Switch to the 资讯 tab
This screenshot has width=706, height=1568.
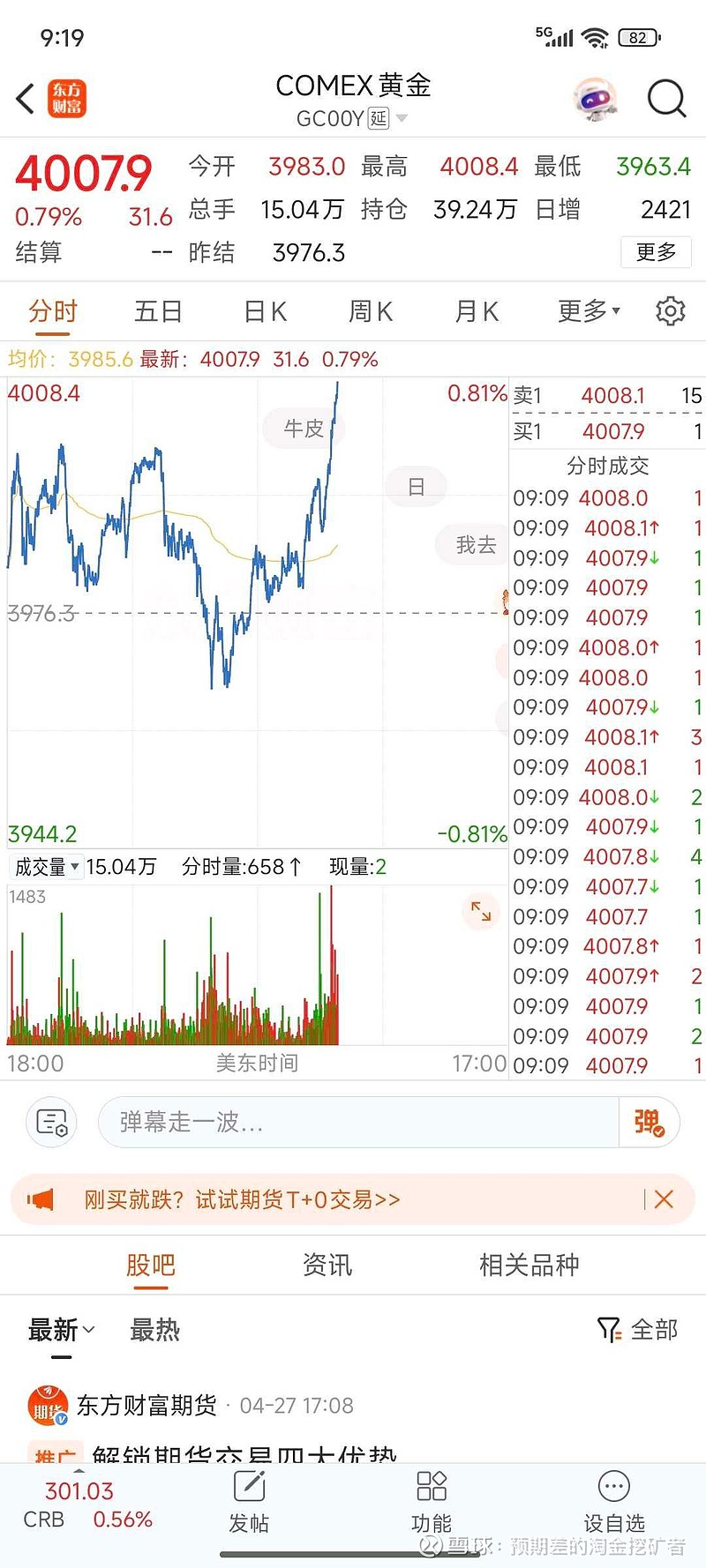pos(327,1266)
